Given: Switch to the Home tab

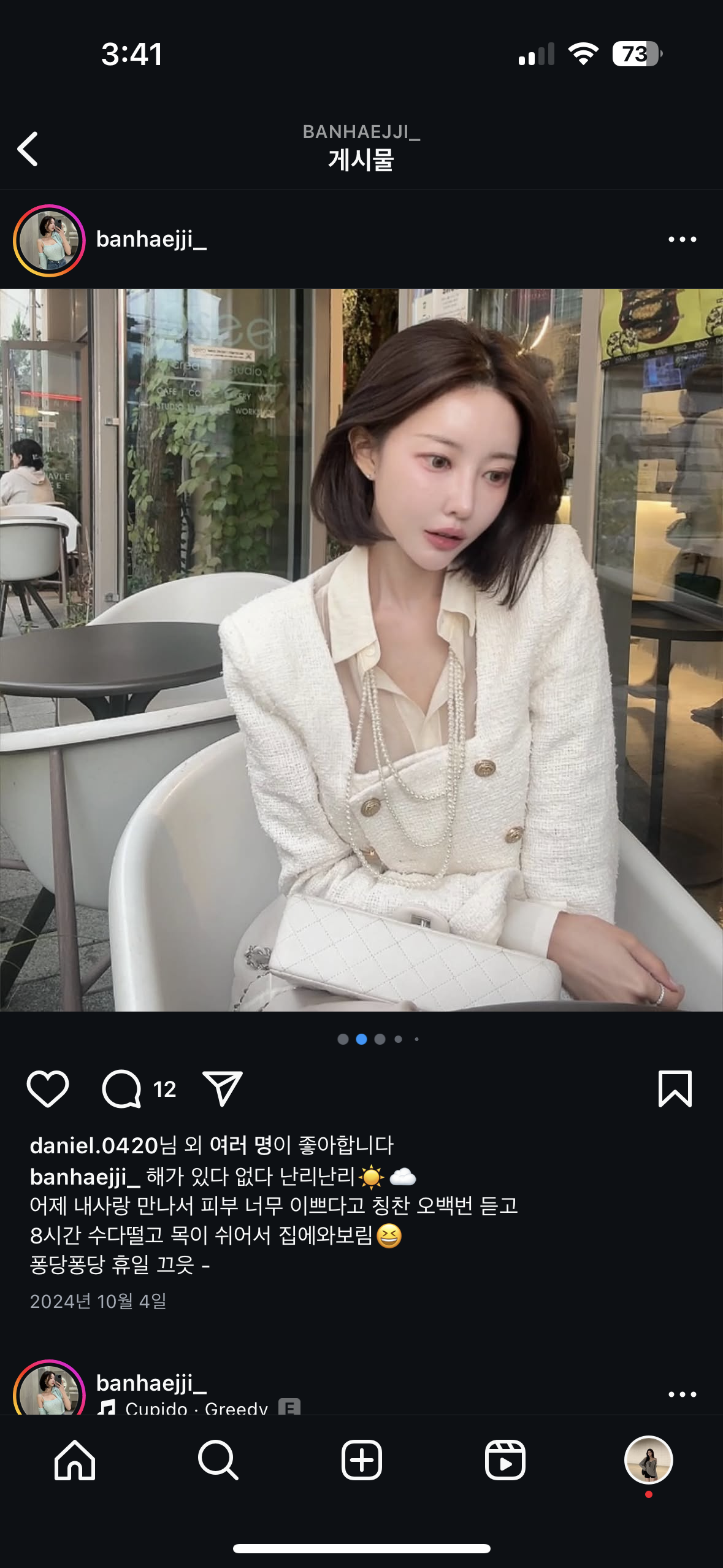Looking at the screenshot, I should point(75,1460).
